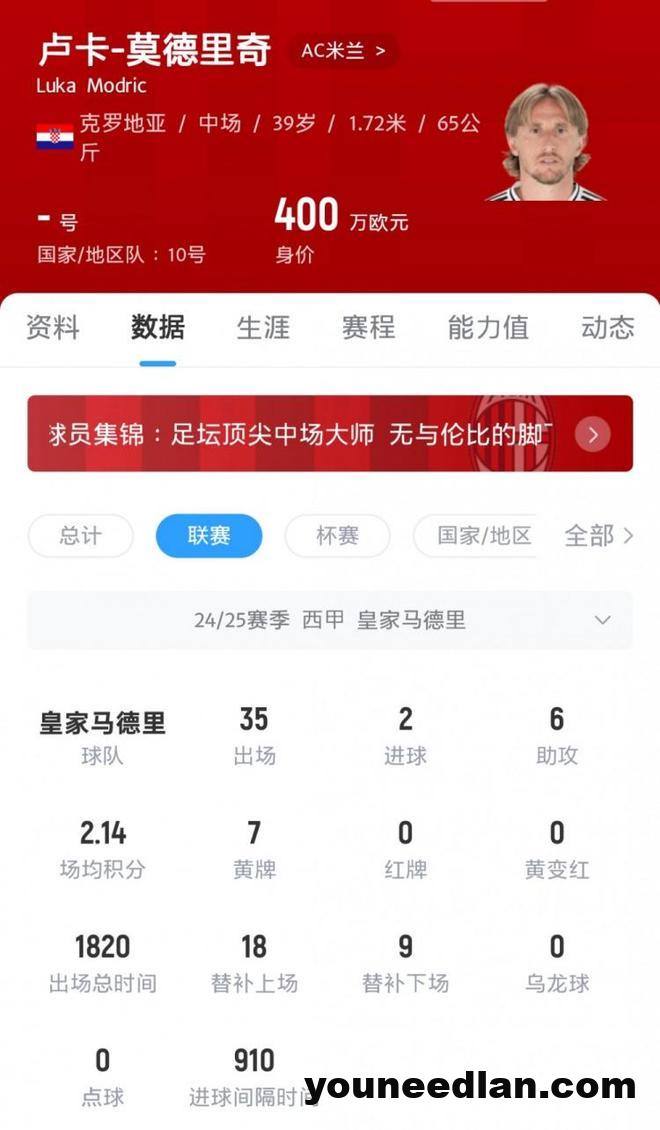Image resolution: width=660 pixels, height=1130 pixels.
Task: Switch to the 赛程 tab
Action: coord(368,327)
